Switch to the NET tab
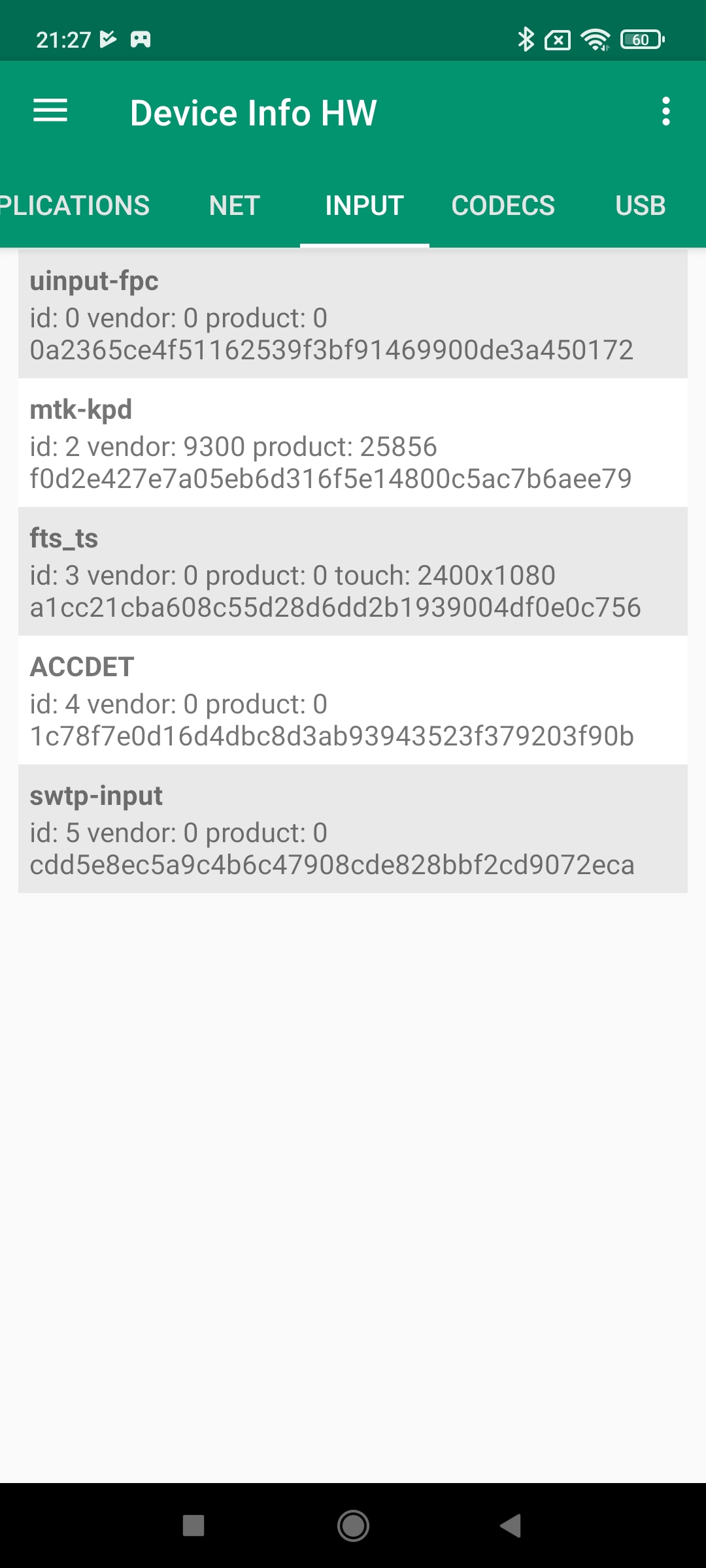The image size is (706, 1568). (x=235, y=206)
